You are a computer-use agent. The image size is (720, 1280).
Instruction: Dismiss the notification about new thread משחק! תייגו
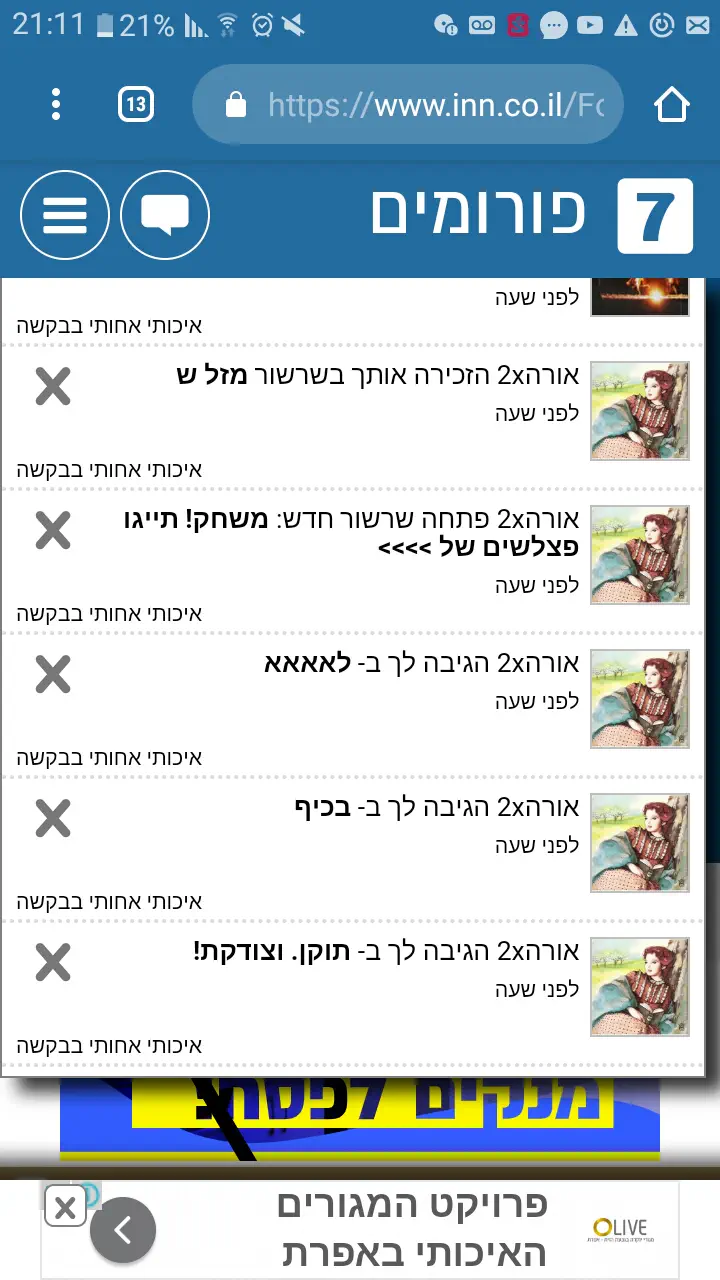[x=53, y=530]
